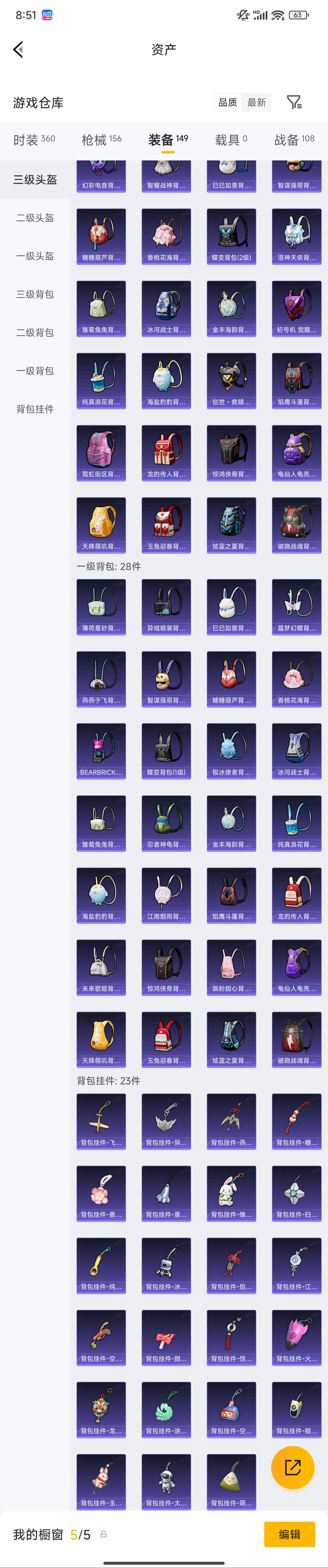Select 背包挂件 in the side list
This screenshot has height=1568, width=328.
tap(35, 409)
